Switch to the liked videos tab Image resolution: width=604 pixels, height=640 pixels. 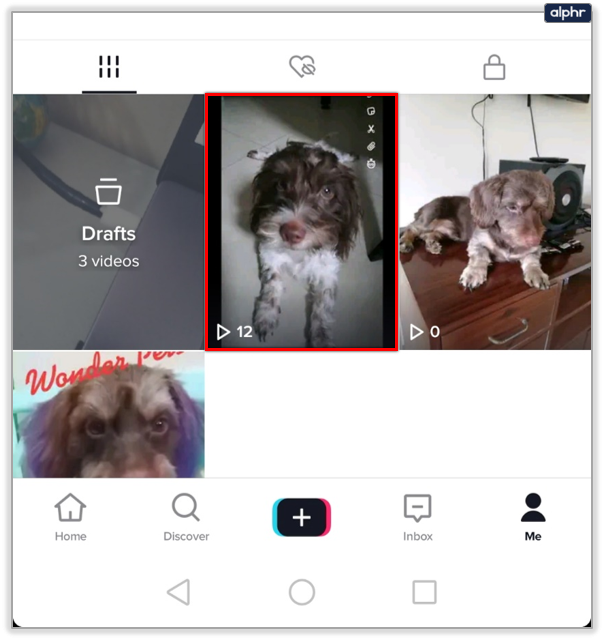pyautogui.click(x=302, y=67)
